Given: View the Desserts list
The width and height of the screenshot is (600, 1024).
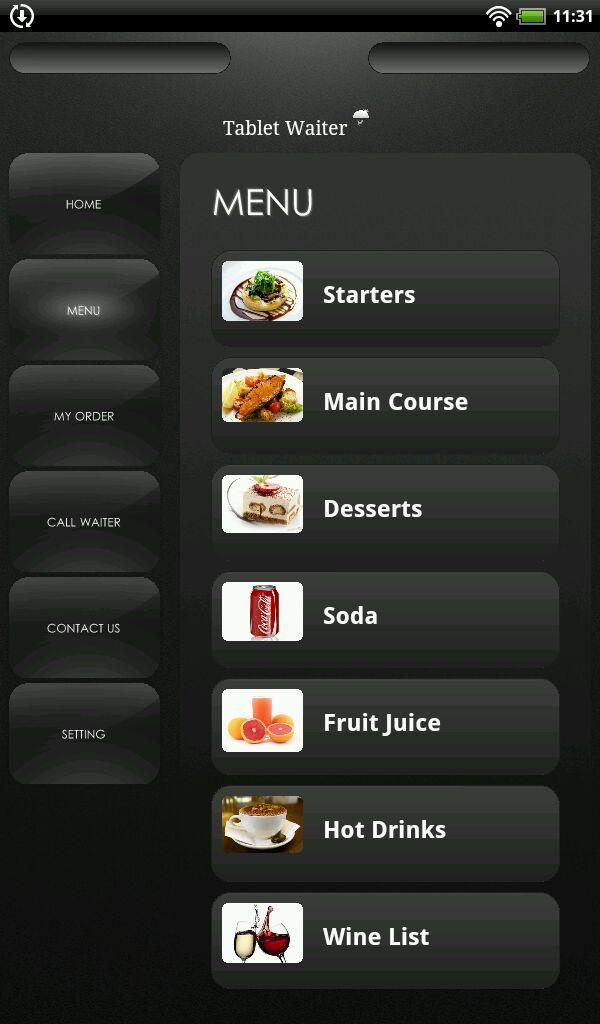Looking at the screenshot, I should [385, 509].
